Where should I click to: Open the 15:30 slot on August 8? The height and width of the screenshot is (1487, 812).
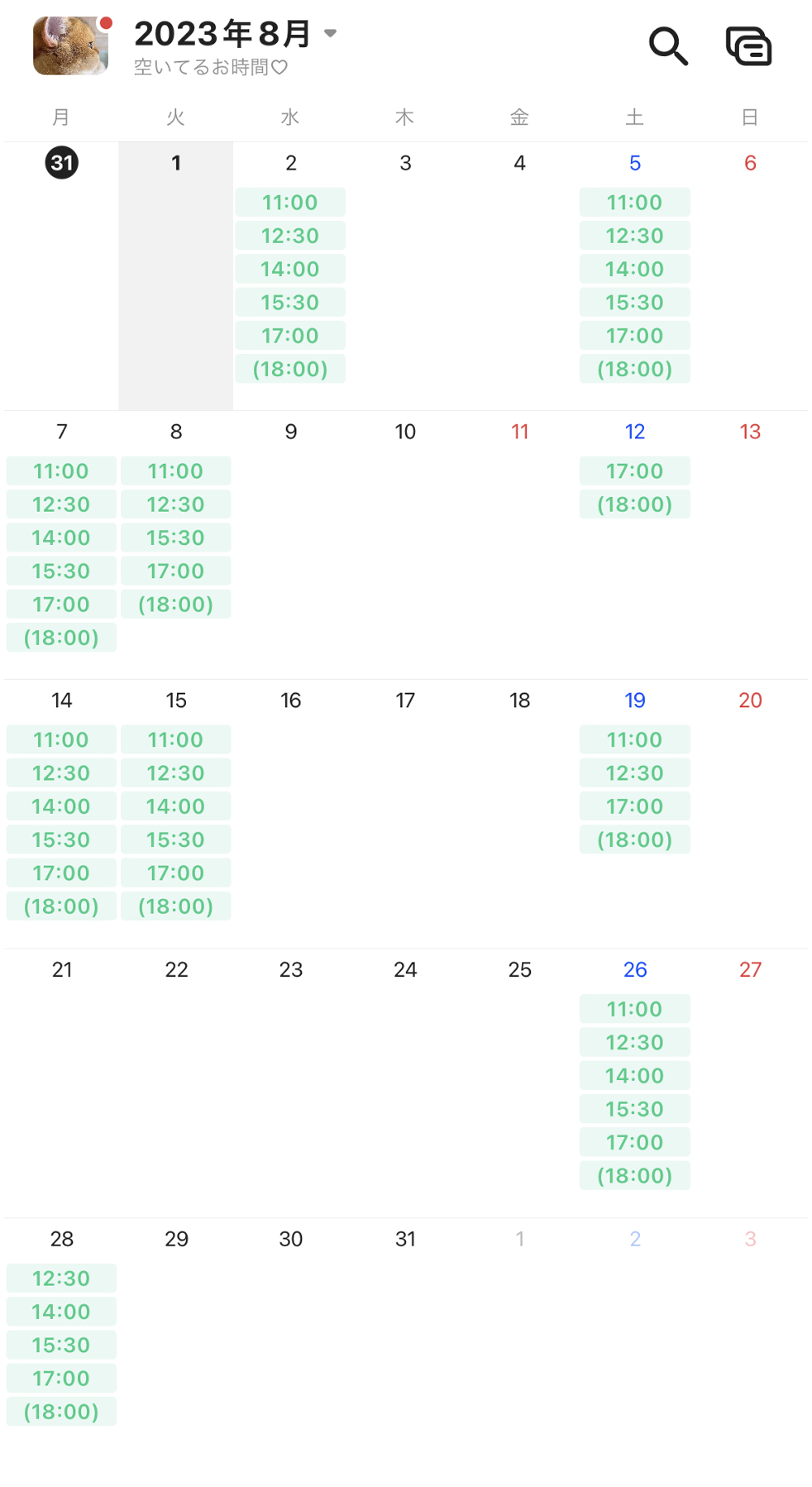click(175, 538)
